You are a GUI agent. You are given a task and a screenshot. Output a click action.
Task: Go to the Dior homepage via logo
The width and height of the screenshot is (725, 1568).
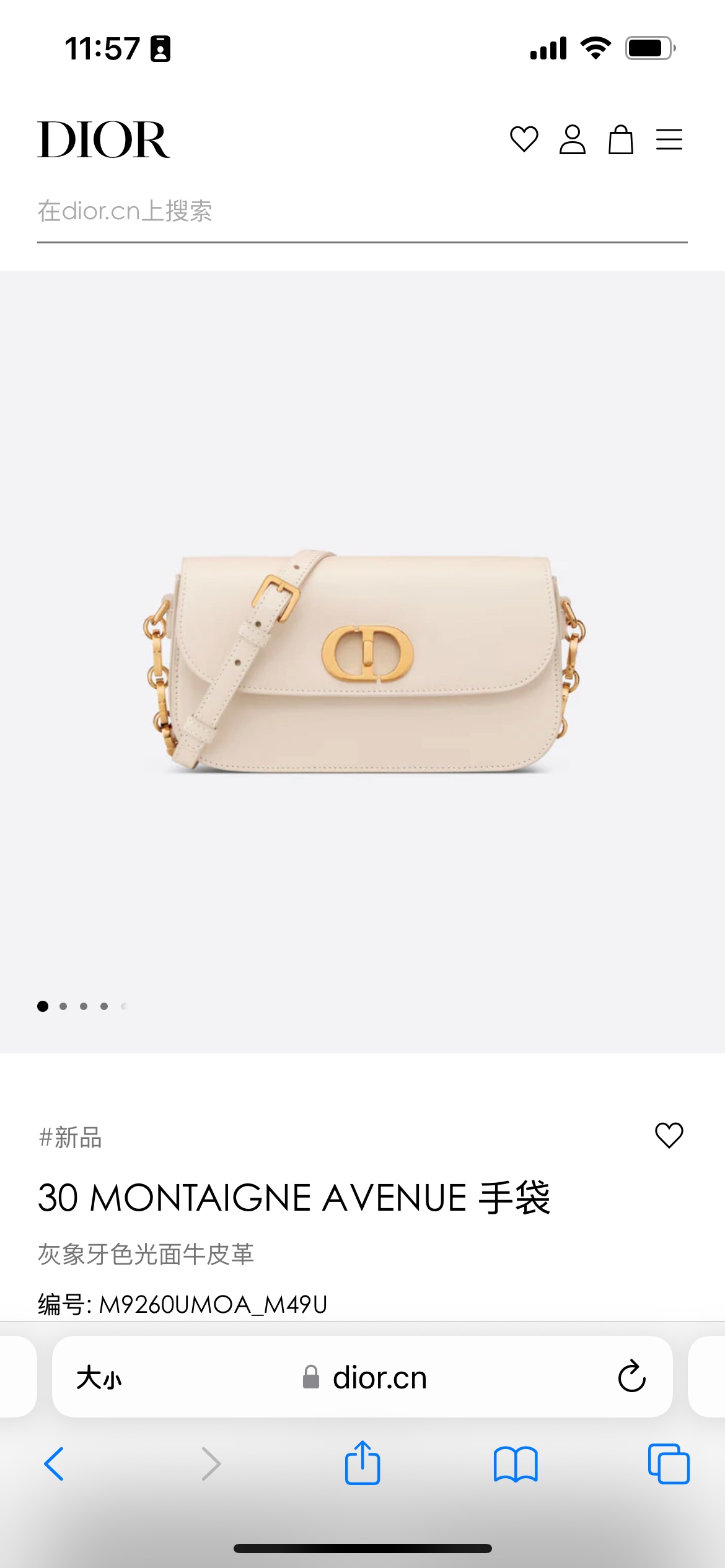coord(103,140)
